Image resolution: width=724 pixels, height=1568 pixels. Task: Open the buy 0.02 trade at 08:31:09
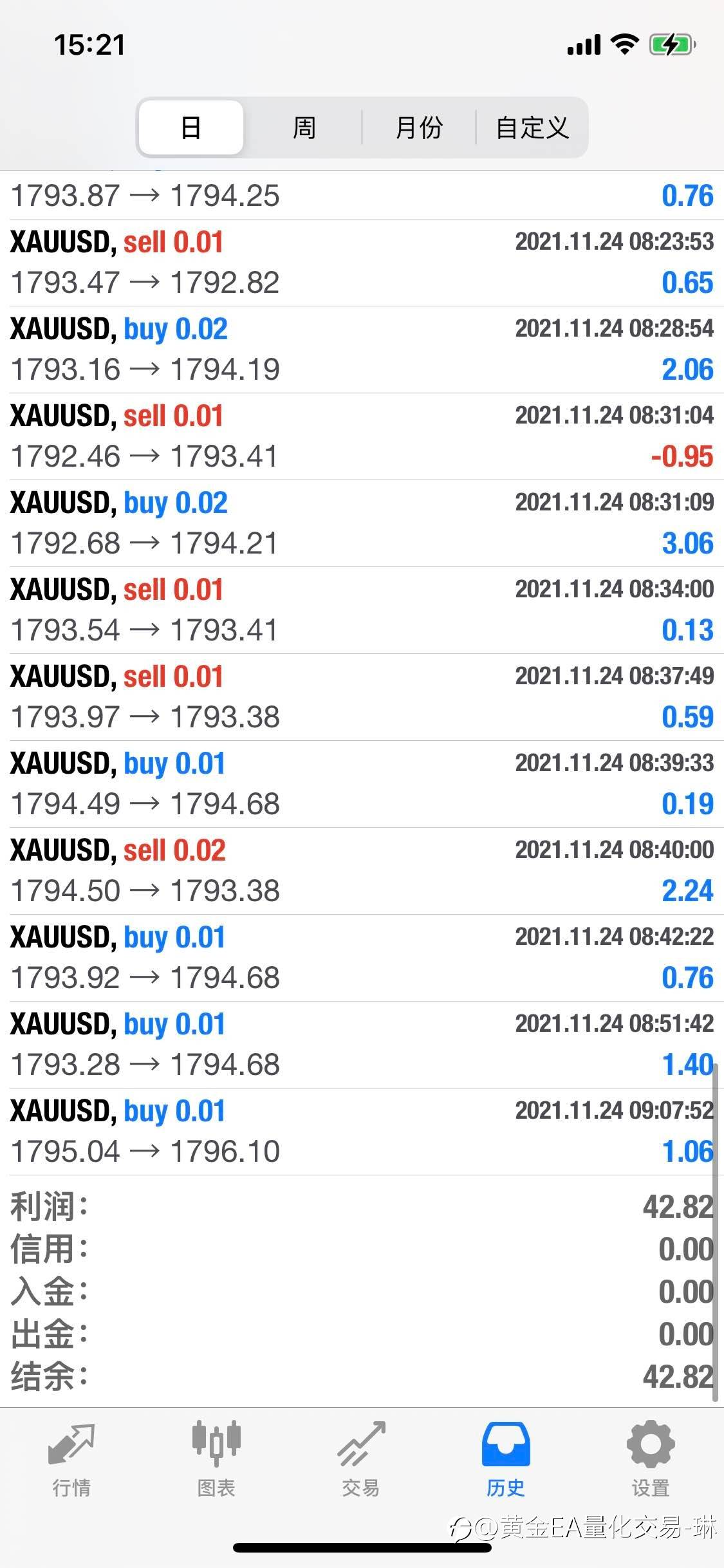[362, 523]
